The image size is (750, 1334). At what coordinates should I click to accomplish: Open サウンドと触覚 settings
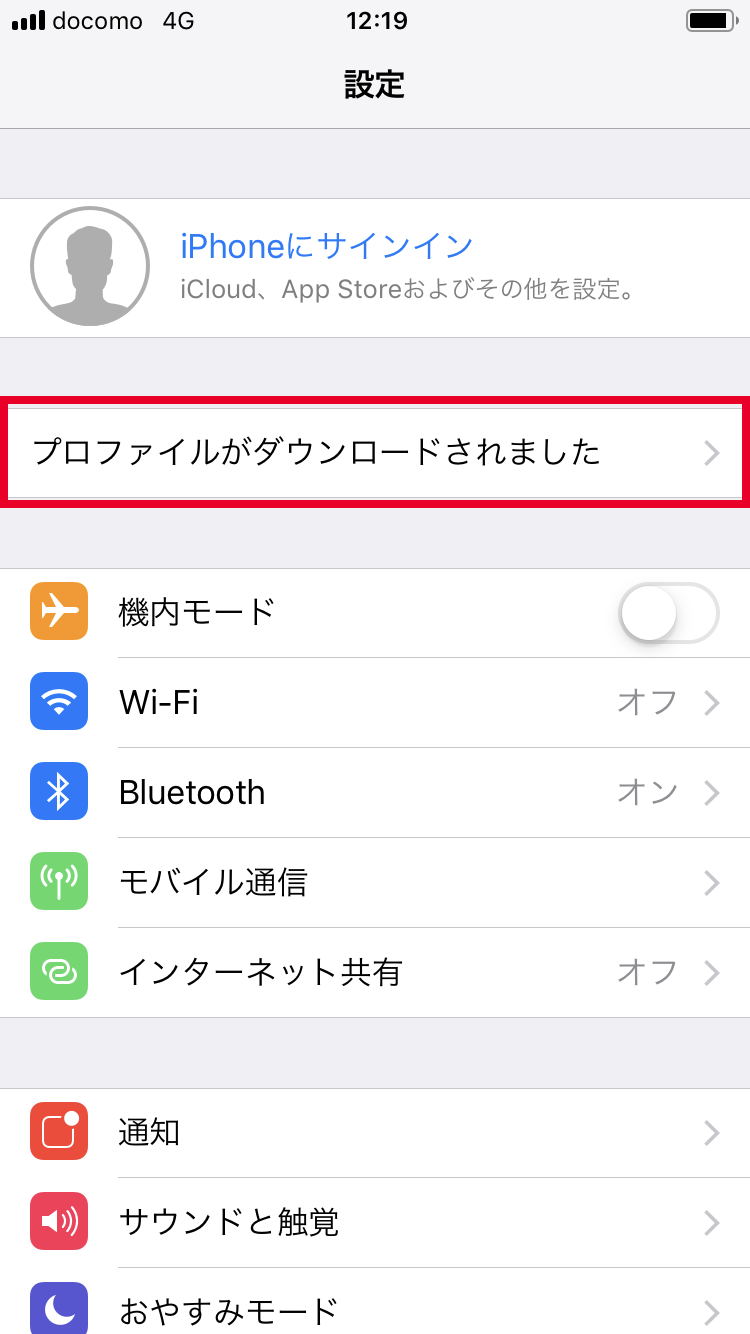coord(375,1222)
